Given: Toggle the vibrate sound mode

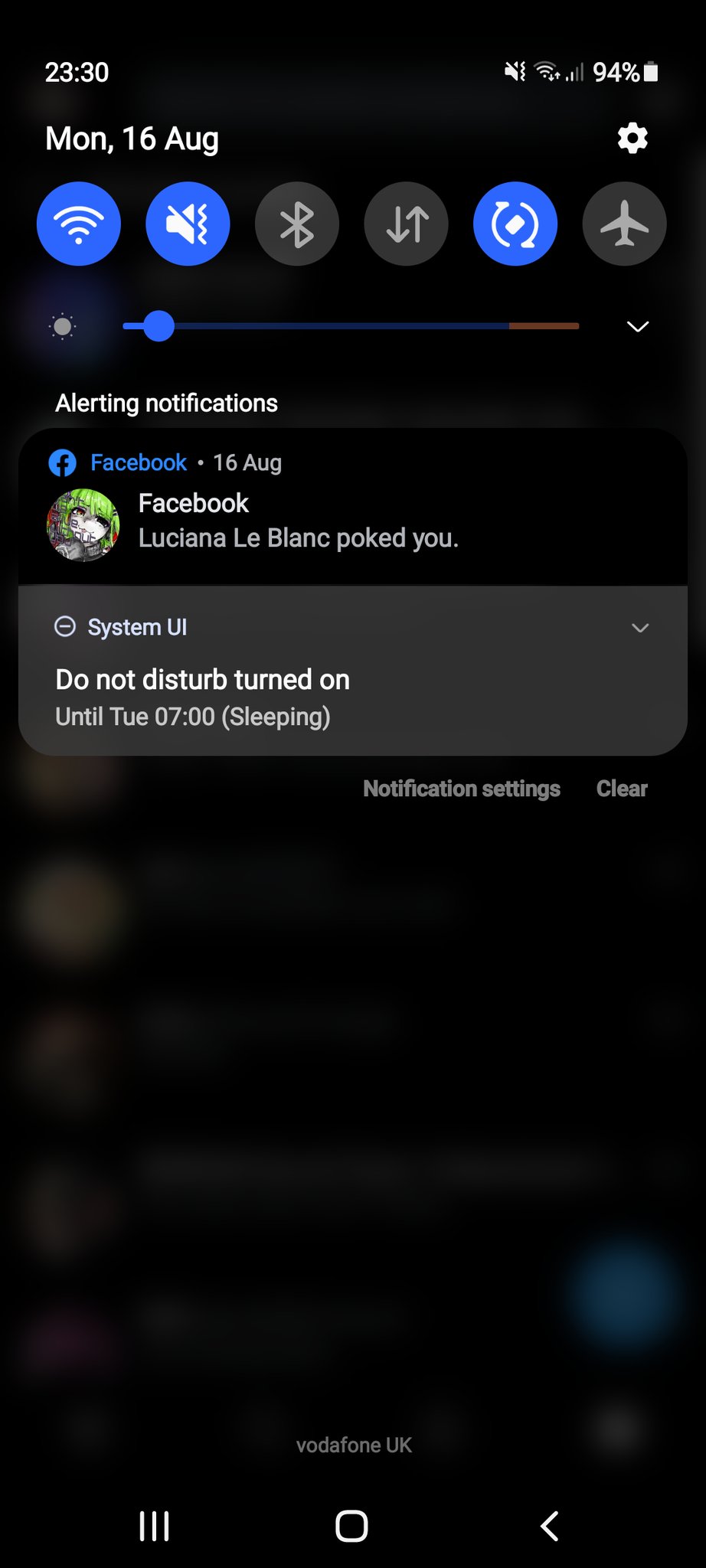Looking at the screenshot, I should coord(188,224).
